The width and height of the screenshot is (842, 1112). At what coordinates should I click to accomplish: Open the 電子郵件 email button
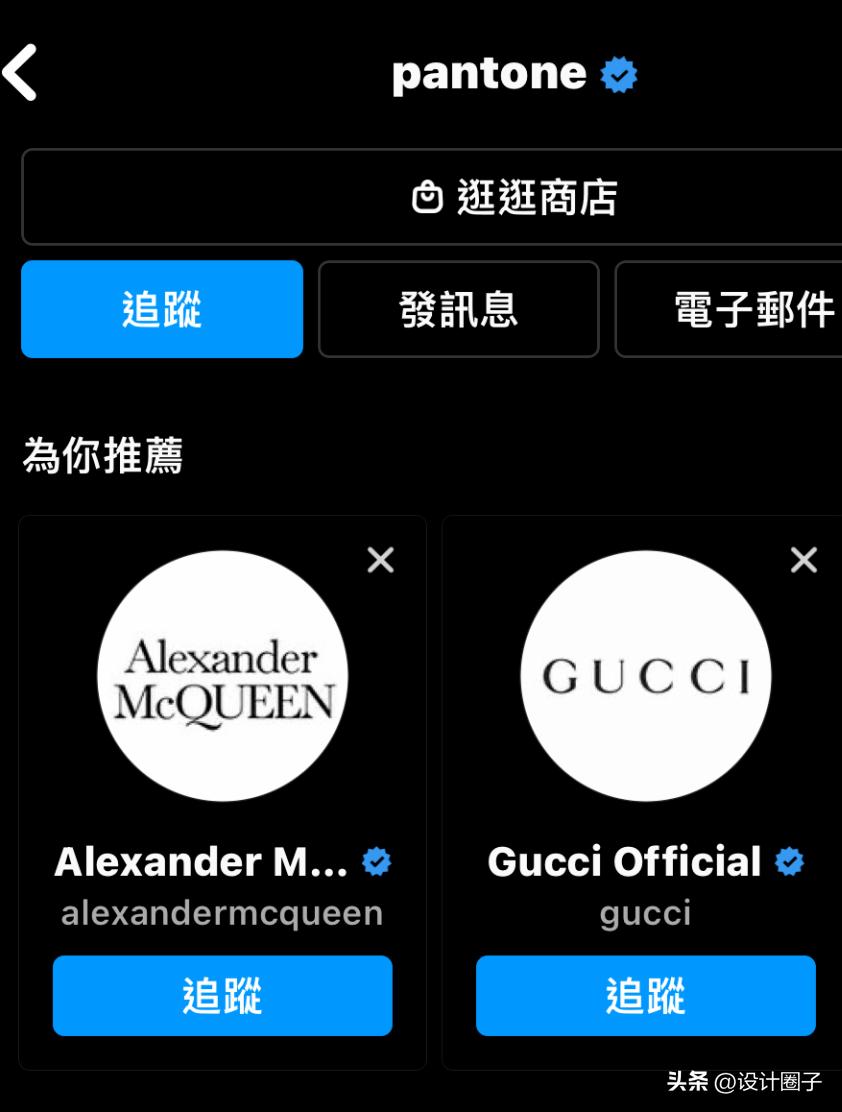(730, 309)
